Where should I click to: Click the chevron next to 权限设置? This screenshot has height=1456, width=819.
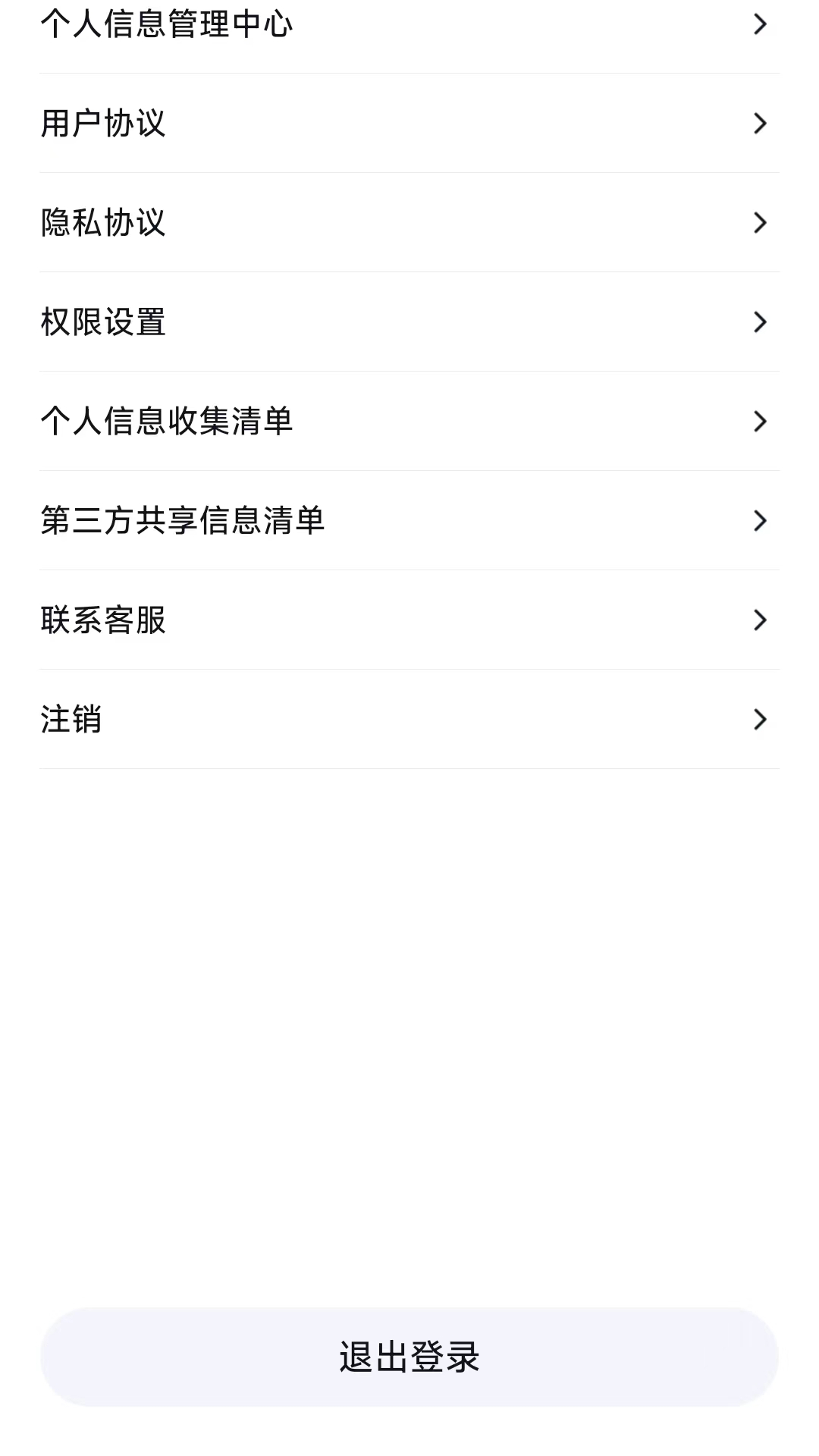click(761, 322)
